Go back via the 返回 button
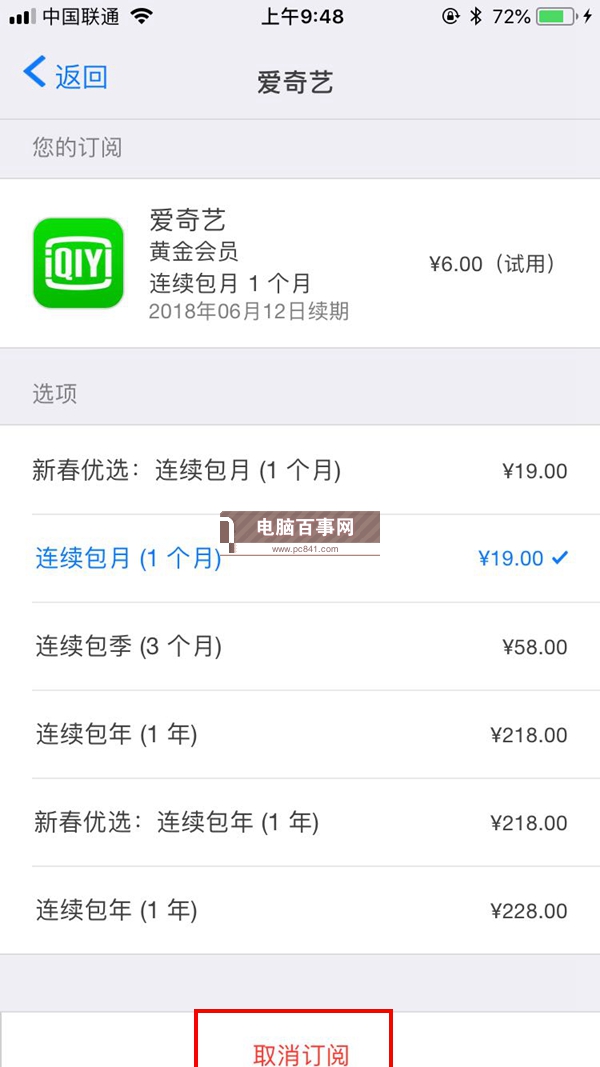The image size is (600, 1067). (66, 76)
